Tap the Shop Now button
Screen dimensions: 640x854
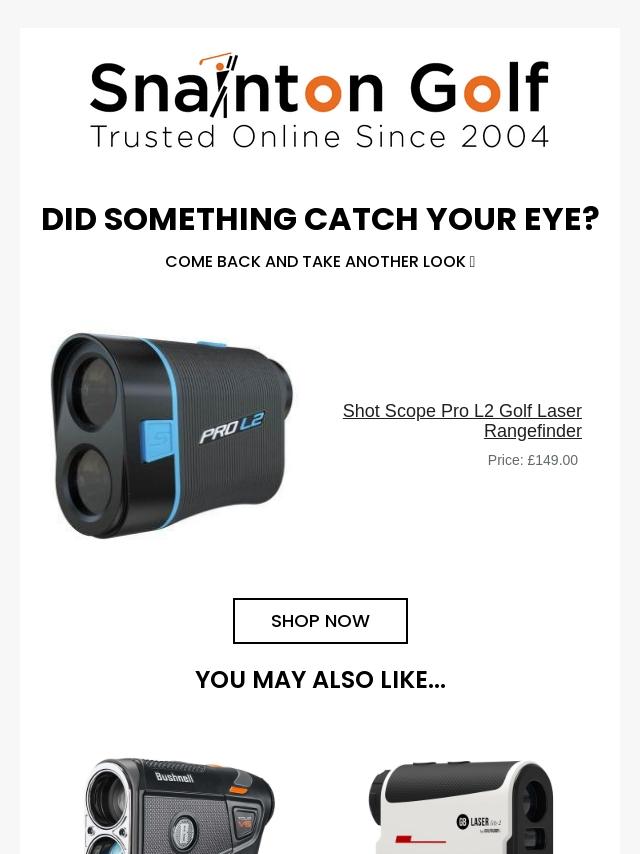tap(320, 621)
